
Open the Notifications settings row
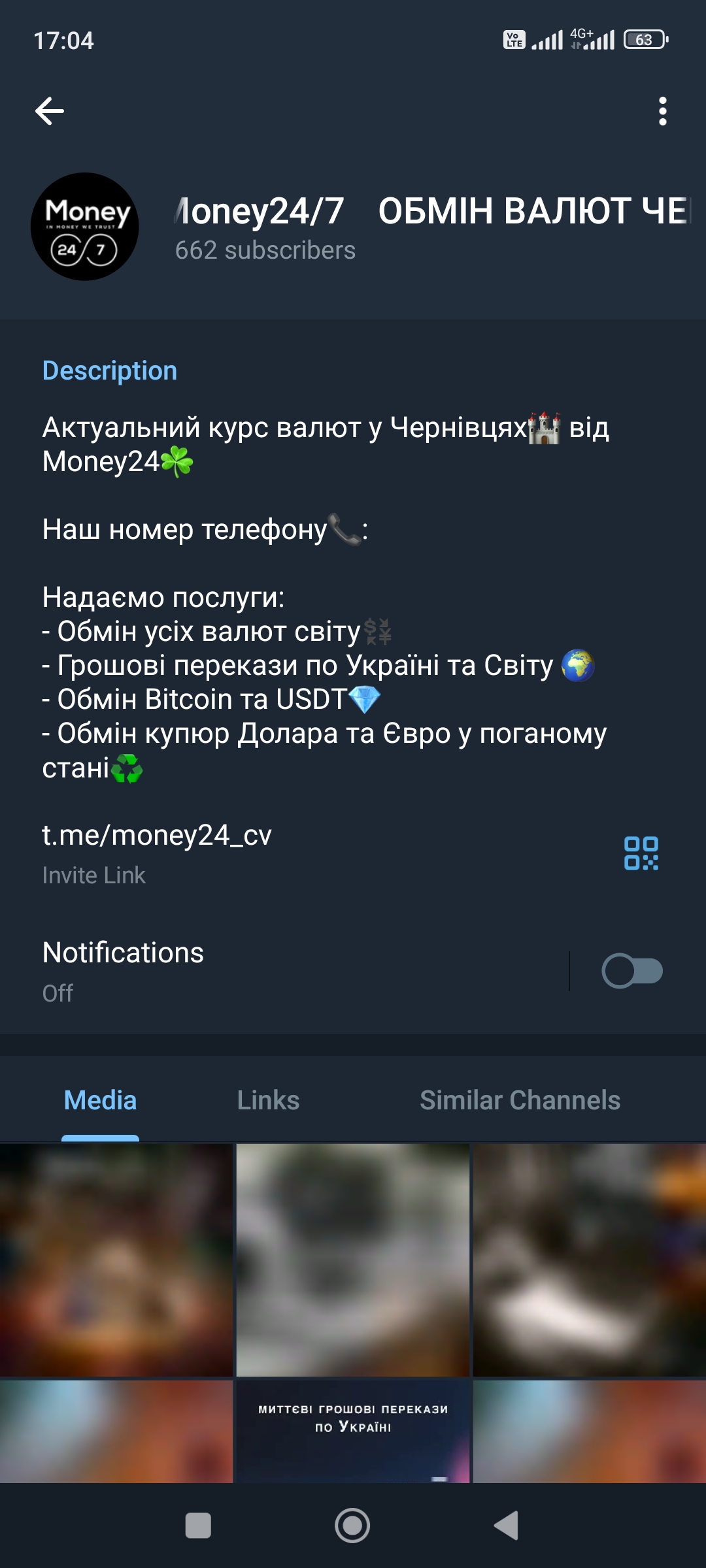pos(261,971)
